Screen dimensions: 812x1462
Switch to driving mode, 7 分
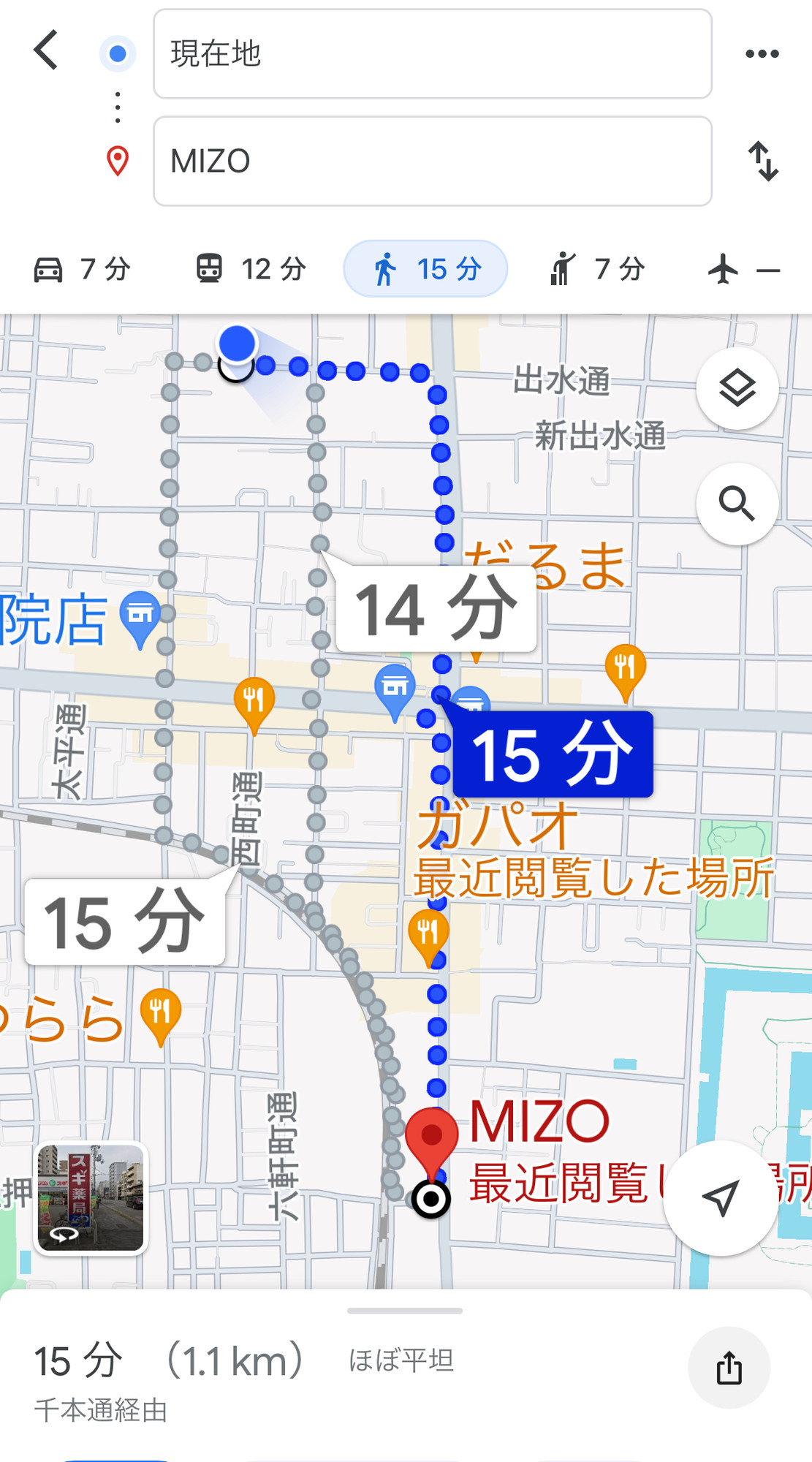coord(82,269)
